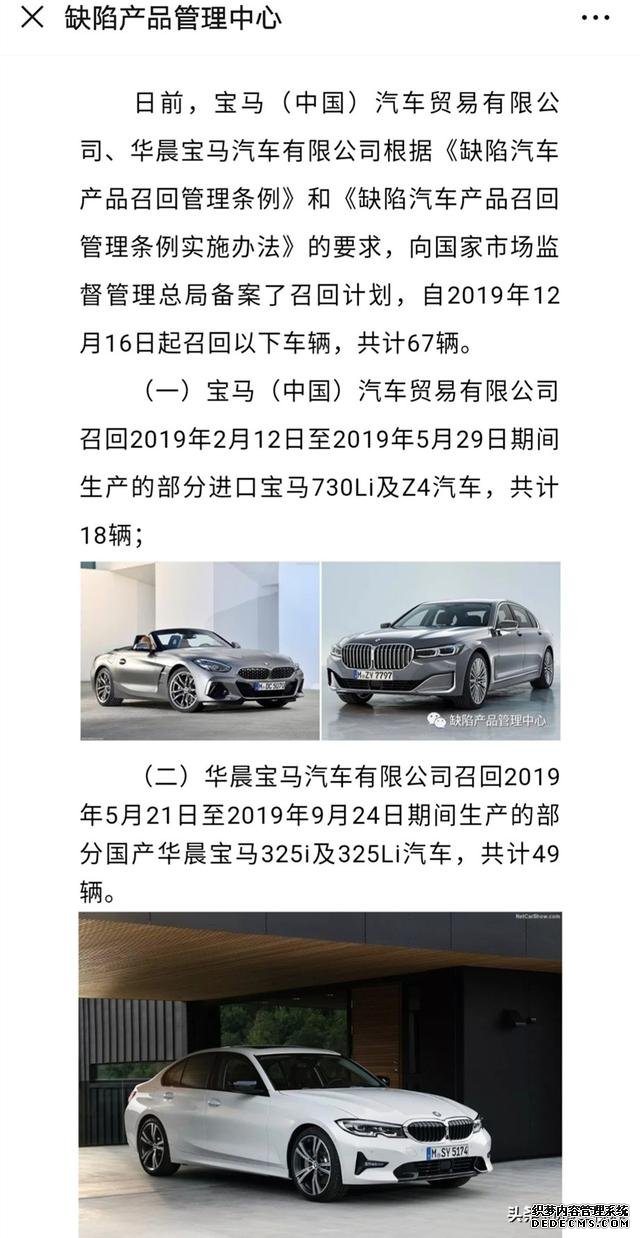Enlarge the Z4 and 730Li photo
The image size is (640, 1238).
tap(320, 650)
